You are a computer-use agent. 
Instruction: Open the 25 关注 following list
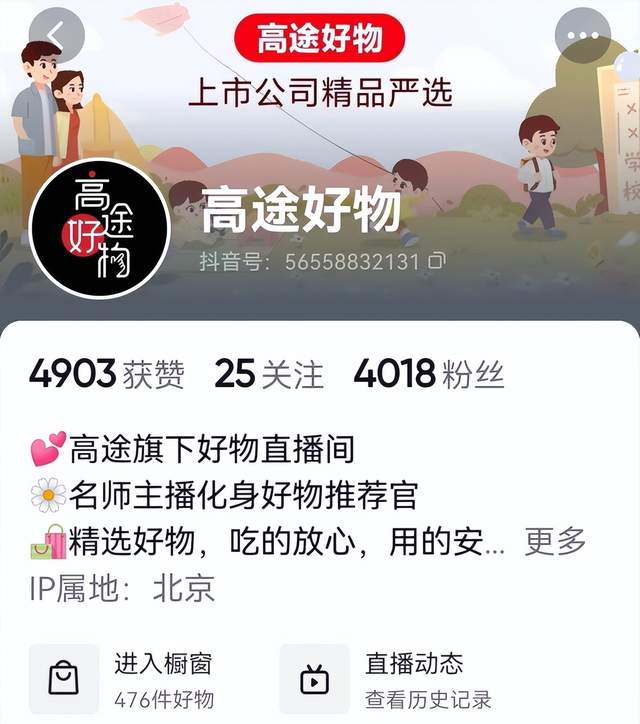click(269, 375)
